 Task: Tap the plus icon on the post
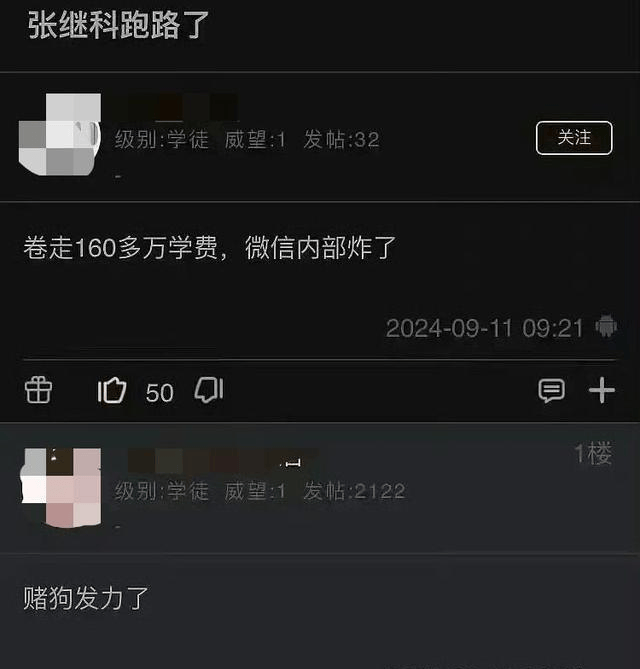(602, 391)
